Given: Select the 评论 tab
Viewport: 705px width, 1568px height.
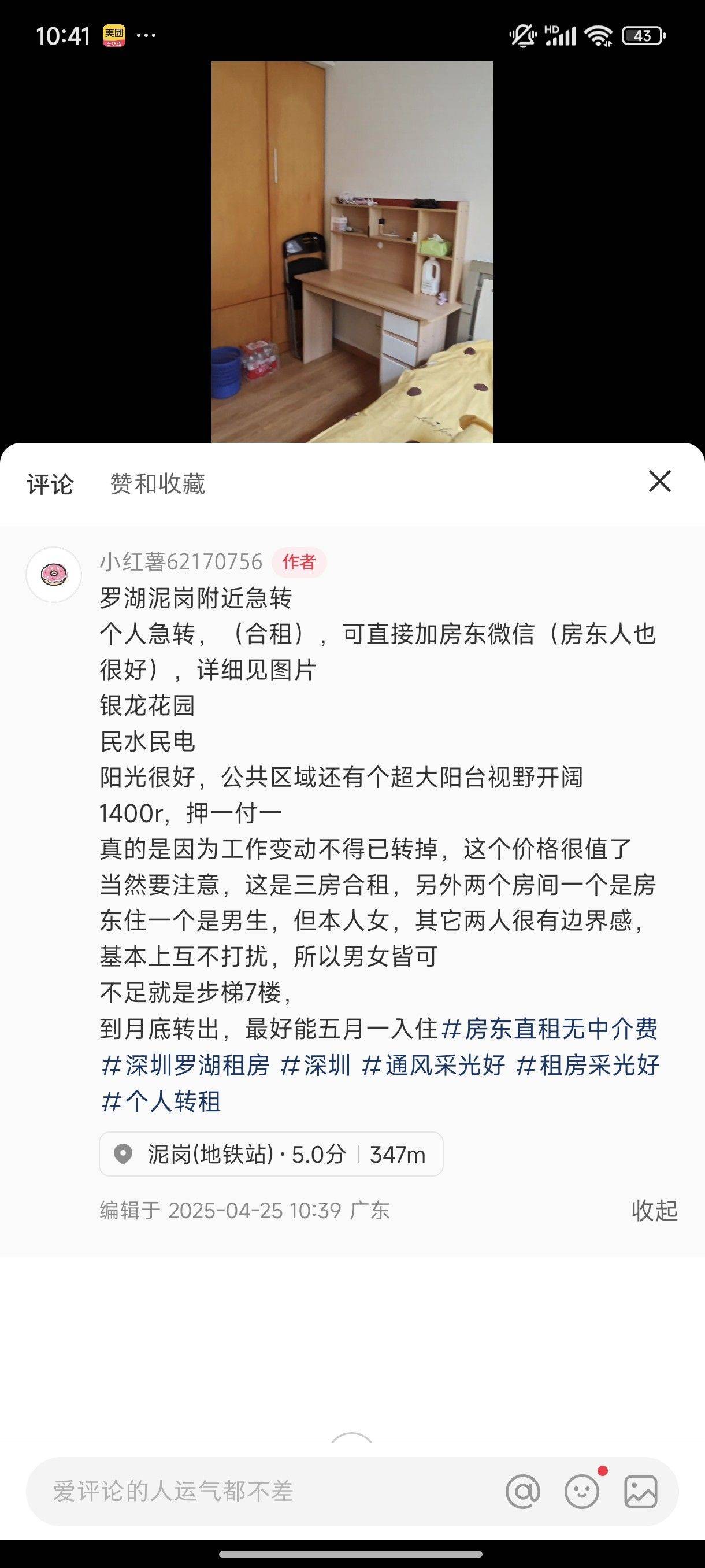Looking at the screenshot, I should click(x=50, y=484).
